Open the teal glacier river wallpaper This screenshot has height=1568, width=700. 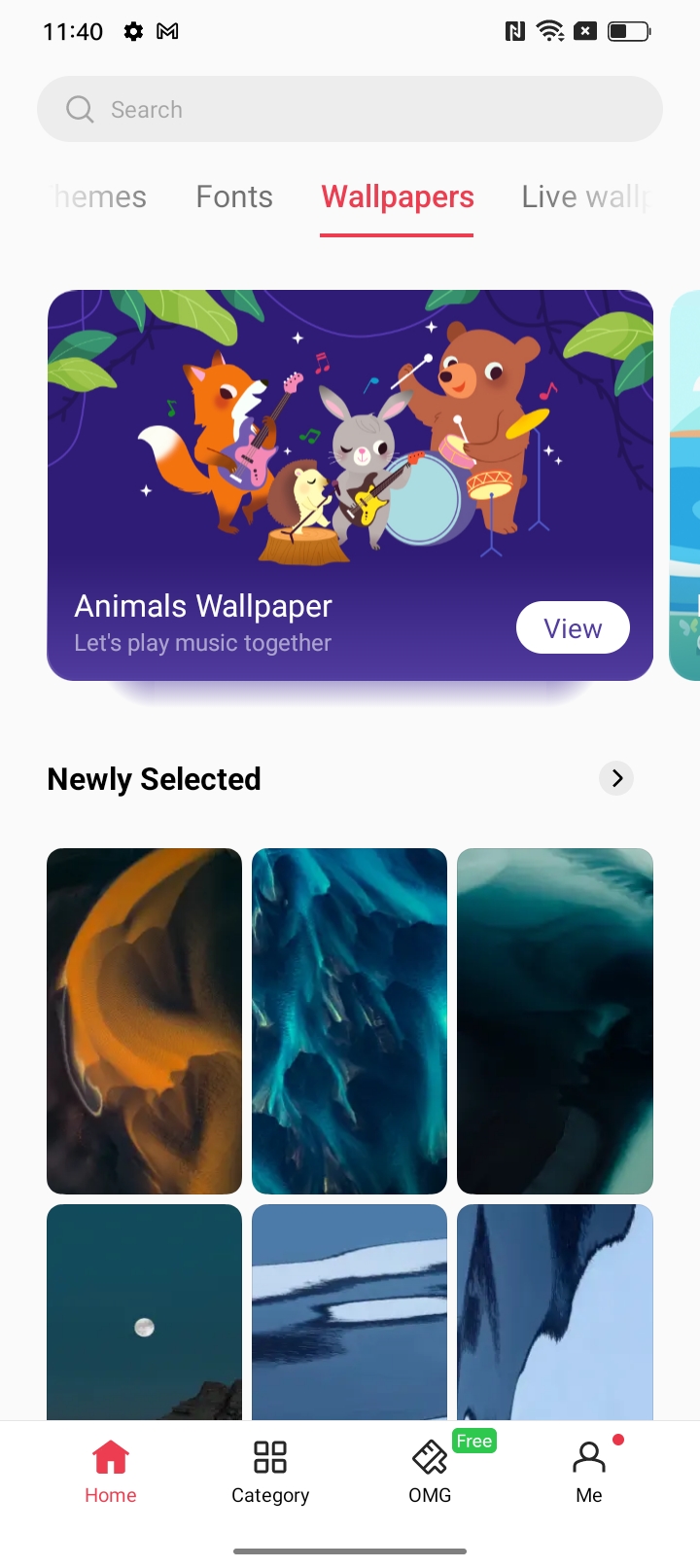point(349,1021)
